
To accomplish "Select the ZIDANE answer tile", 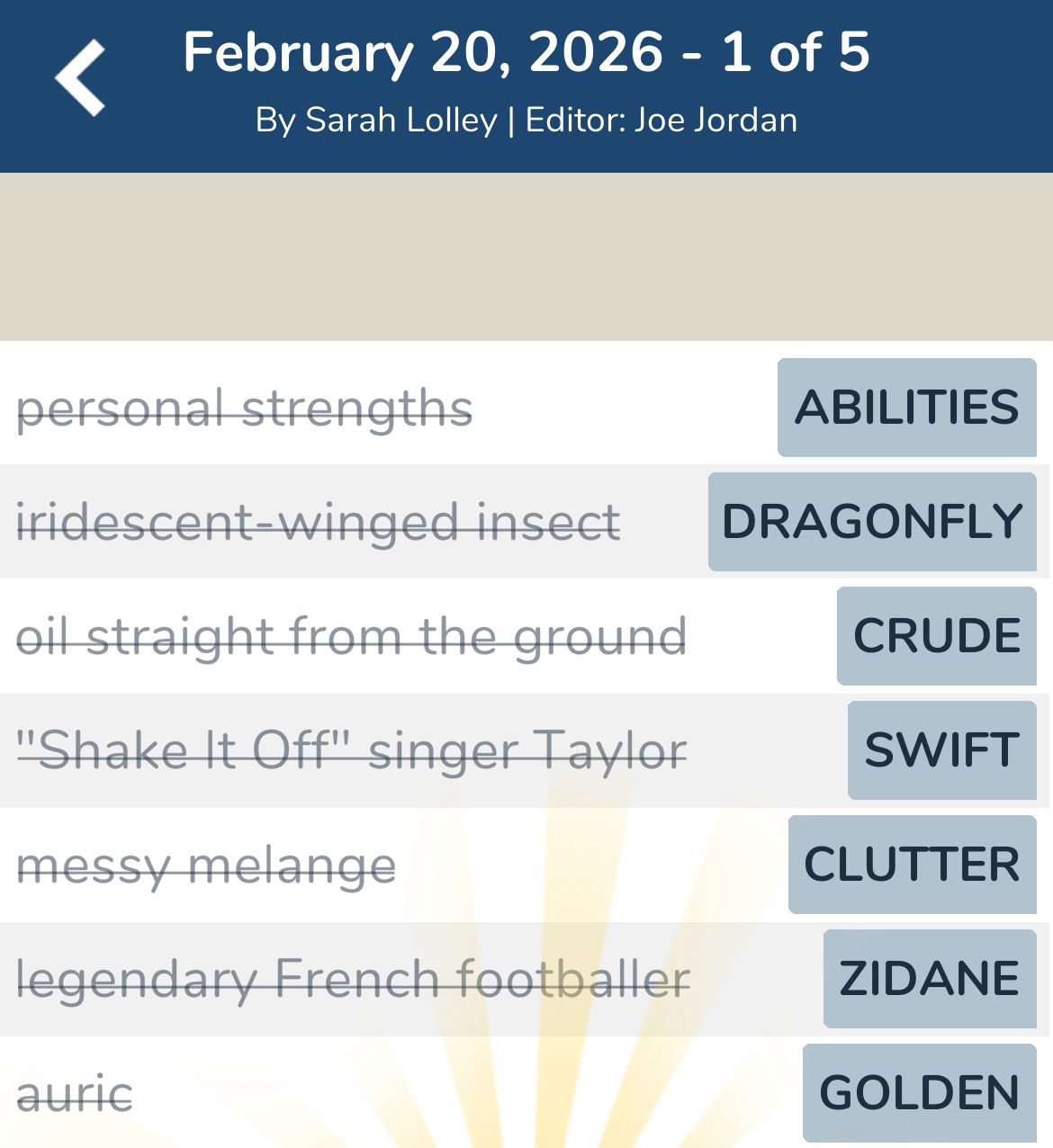I will tap(928, 978).
